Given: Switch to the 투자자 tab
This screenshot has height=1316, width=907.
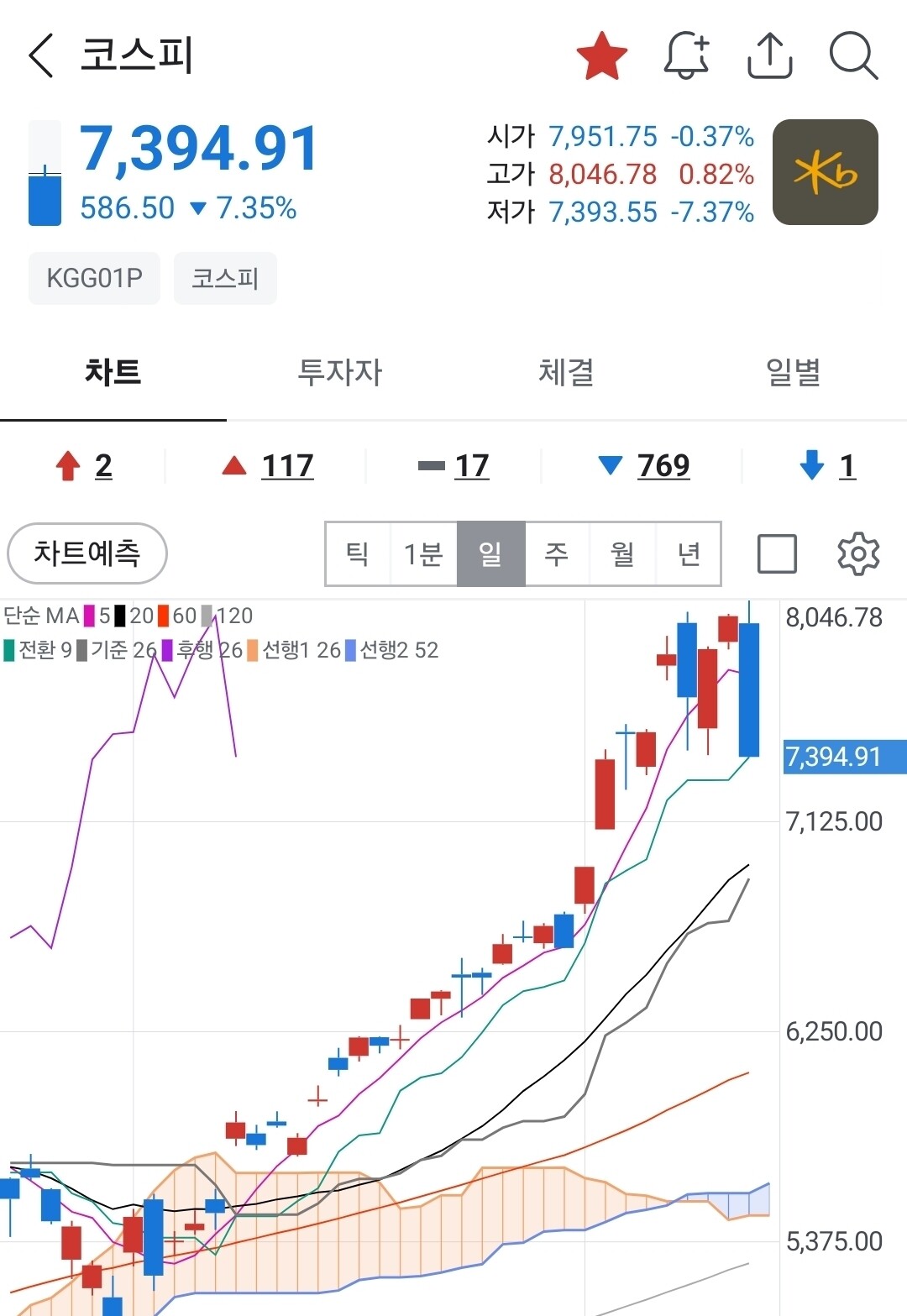Looking at the screenshot, I should 340,371.
